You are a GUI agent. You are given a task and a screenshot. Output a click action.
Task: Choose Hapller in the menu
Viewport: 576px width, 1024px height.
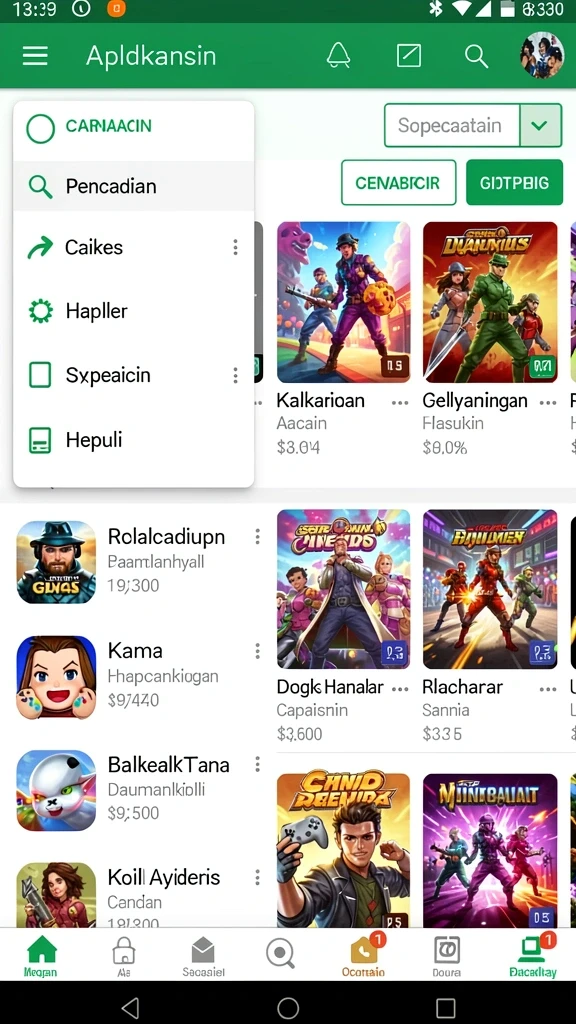[x=133, y=312]
